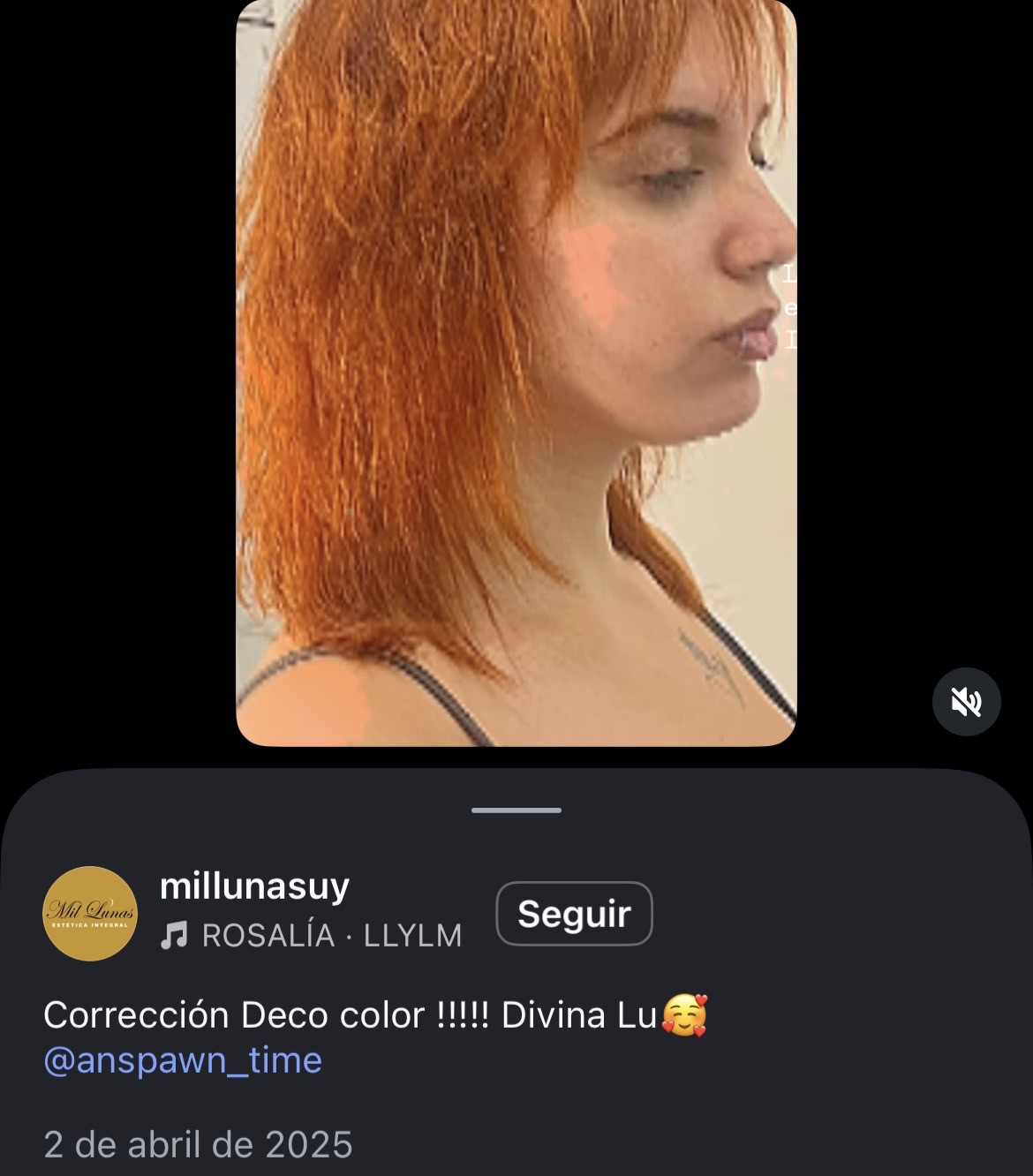Unmute the reel audio
This screenshot has width=1033, height=1176.
(x=966, y=702)
